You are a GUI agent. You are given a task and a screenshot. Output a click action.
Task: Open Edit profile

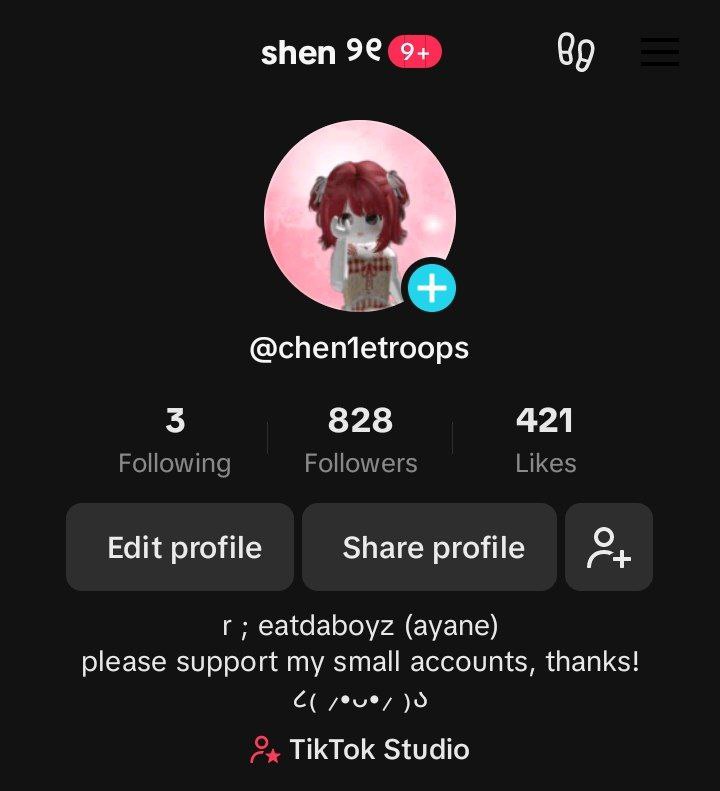click(180, 547)
